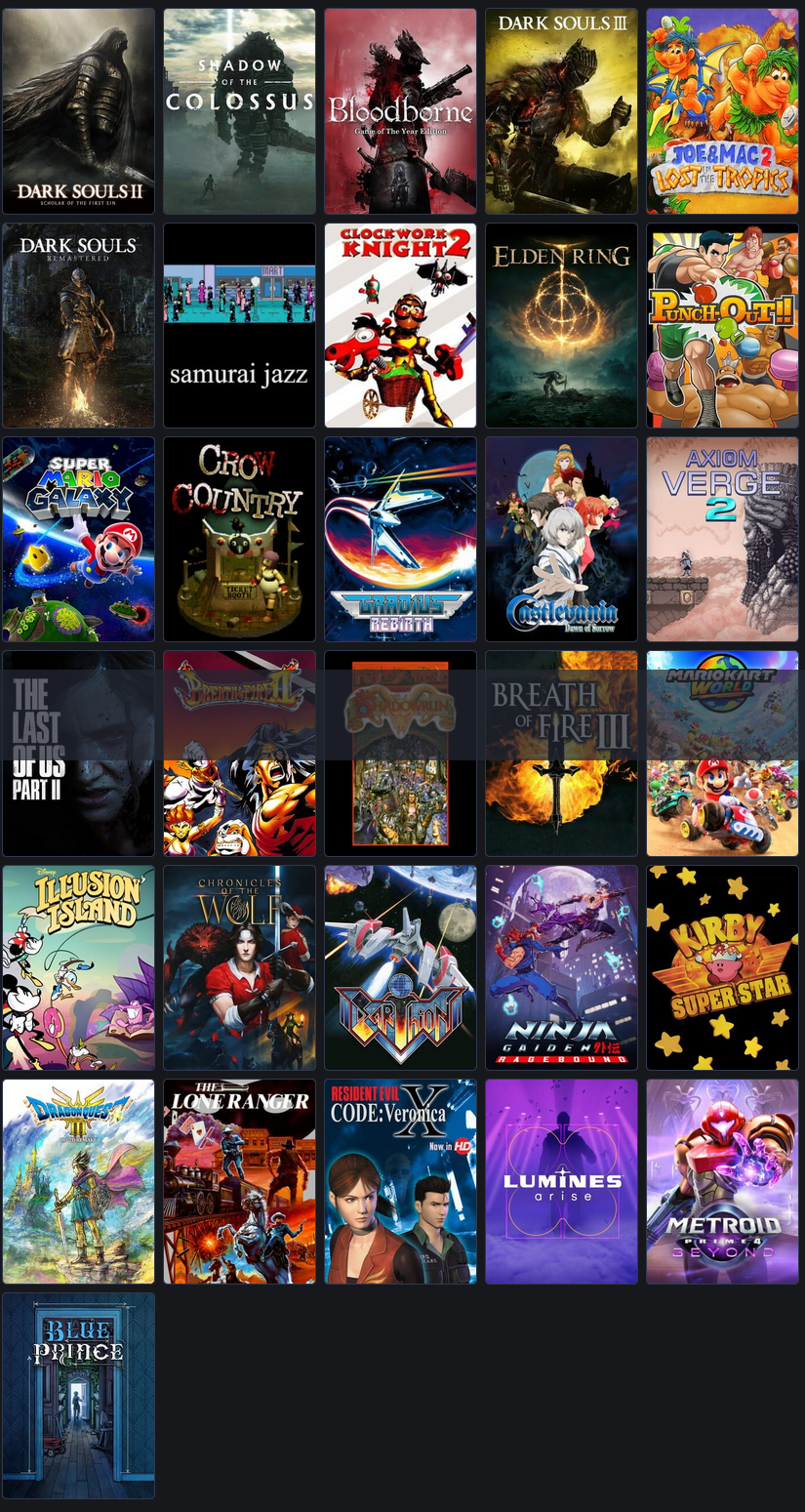This screenshot has width=805, height=1512.
Task: Select Super Mario Galaxy
Action: coord(78,539)
